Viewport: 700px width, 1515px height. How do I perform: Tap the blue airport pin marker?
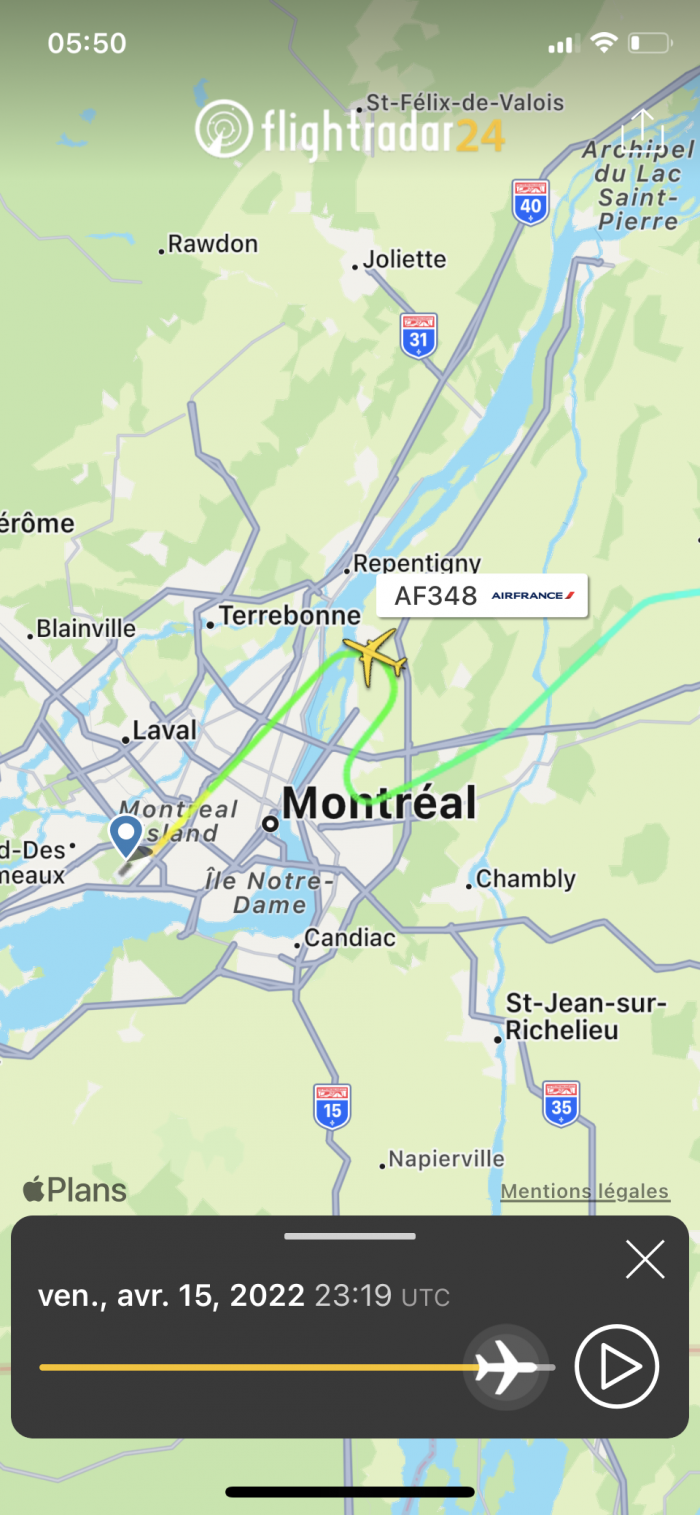126,835
